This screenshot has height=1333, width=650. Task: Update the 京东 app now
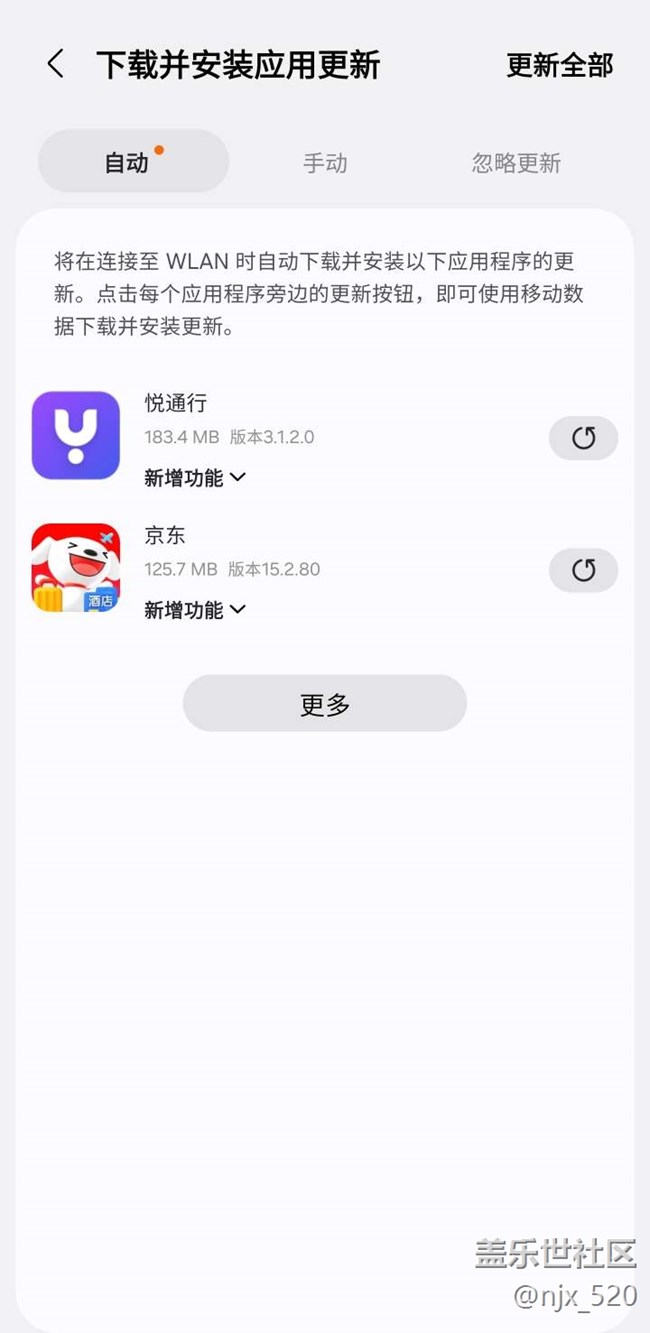[x=583, y=570]
